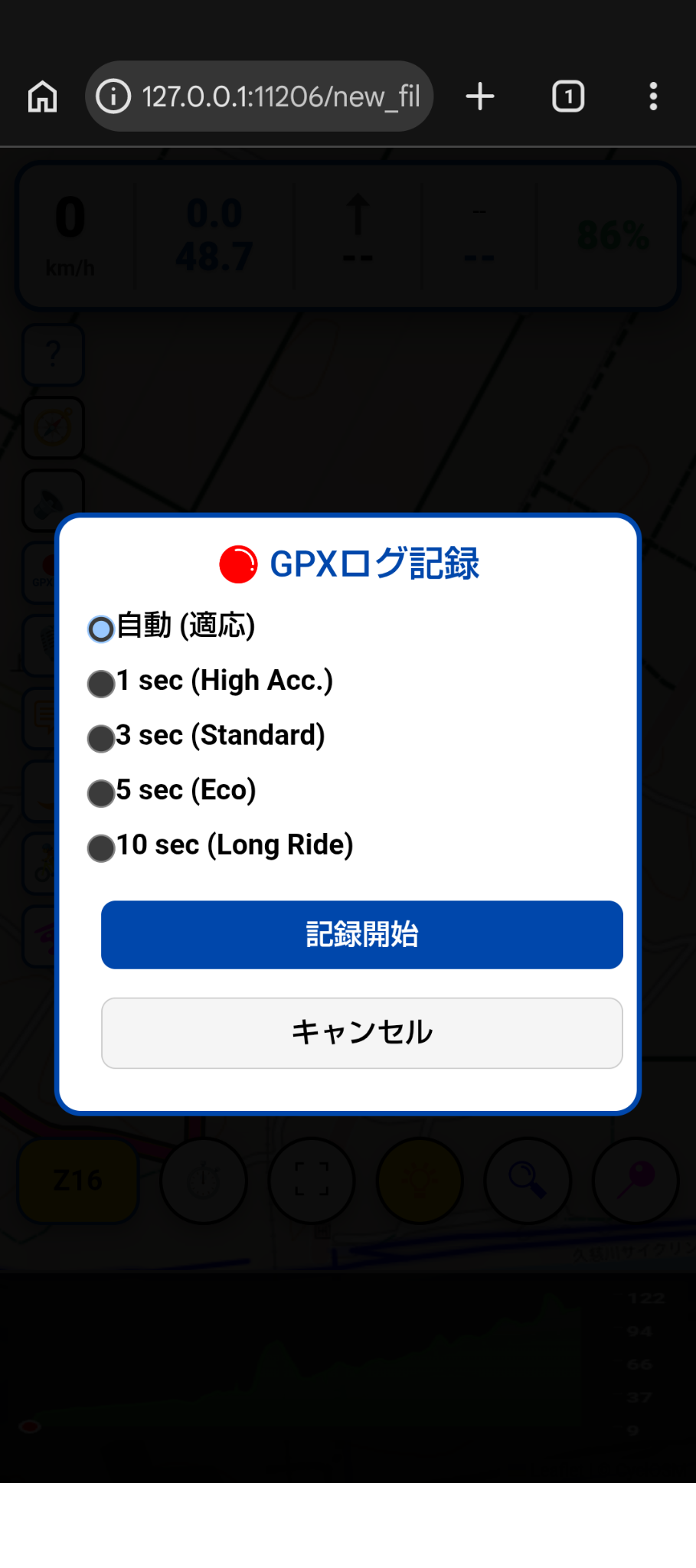Image resolution: width=696 pixels, height=1568 pixels.
Task: Select 3 sec (Standard) logging interval
Action: [101, 738]
